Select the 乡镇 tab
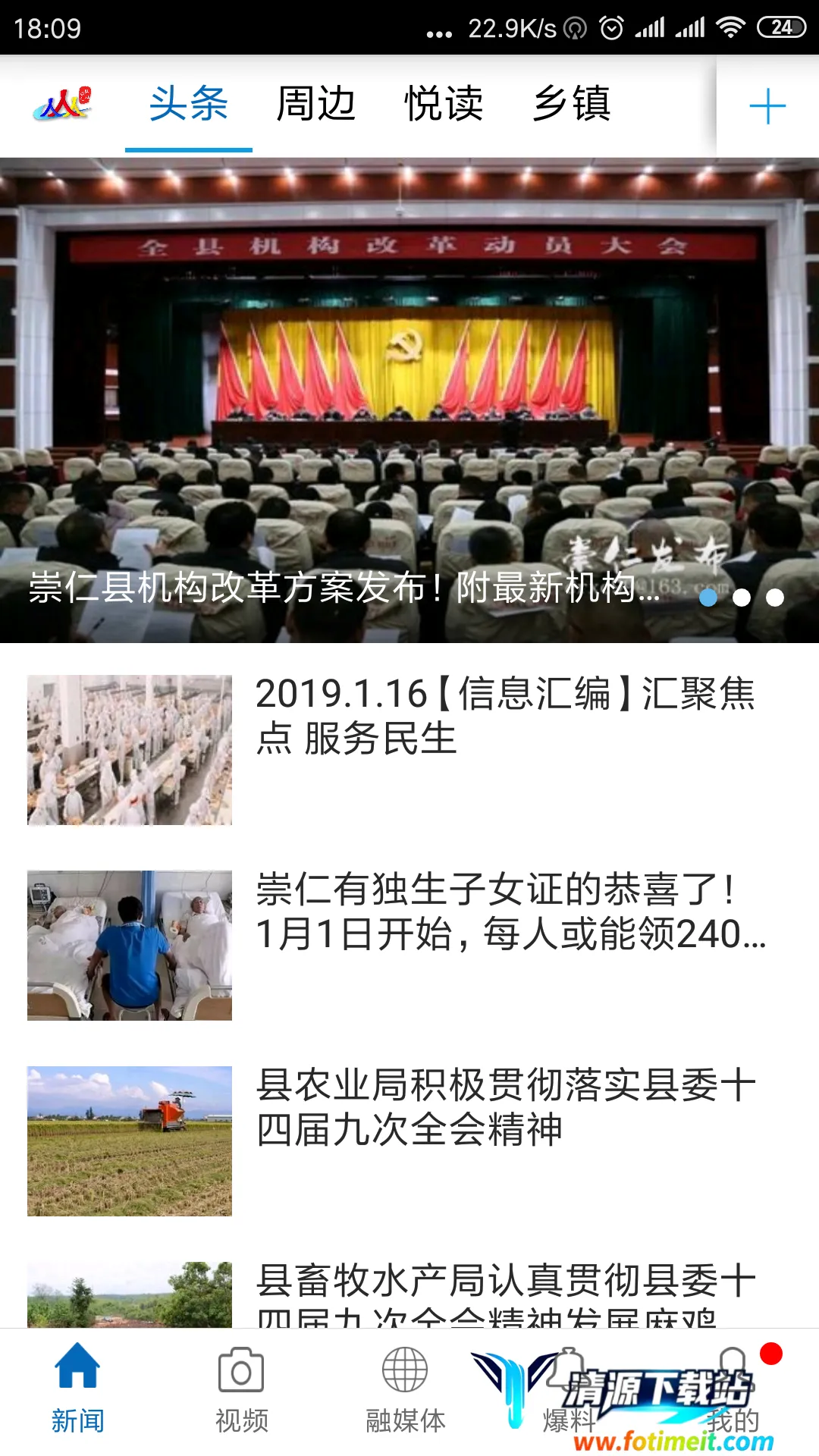Viewport: 819px width, 1456px height. 571,104
